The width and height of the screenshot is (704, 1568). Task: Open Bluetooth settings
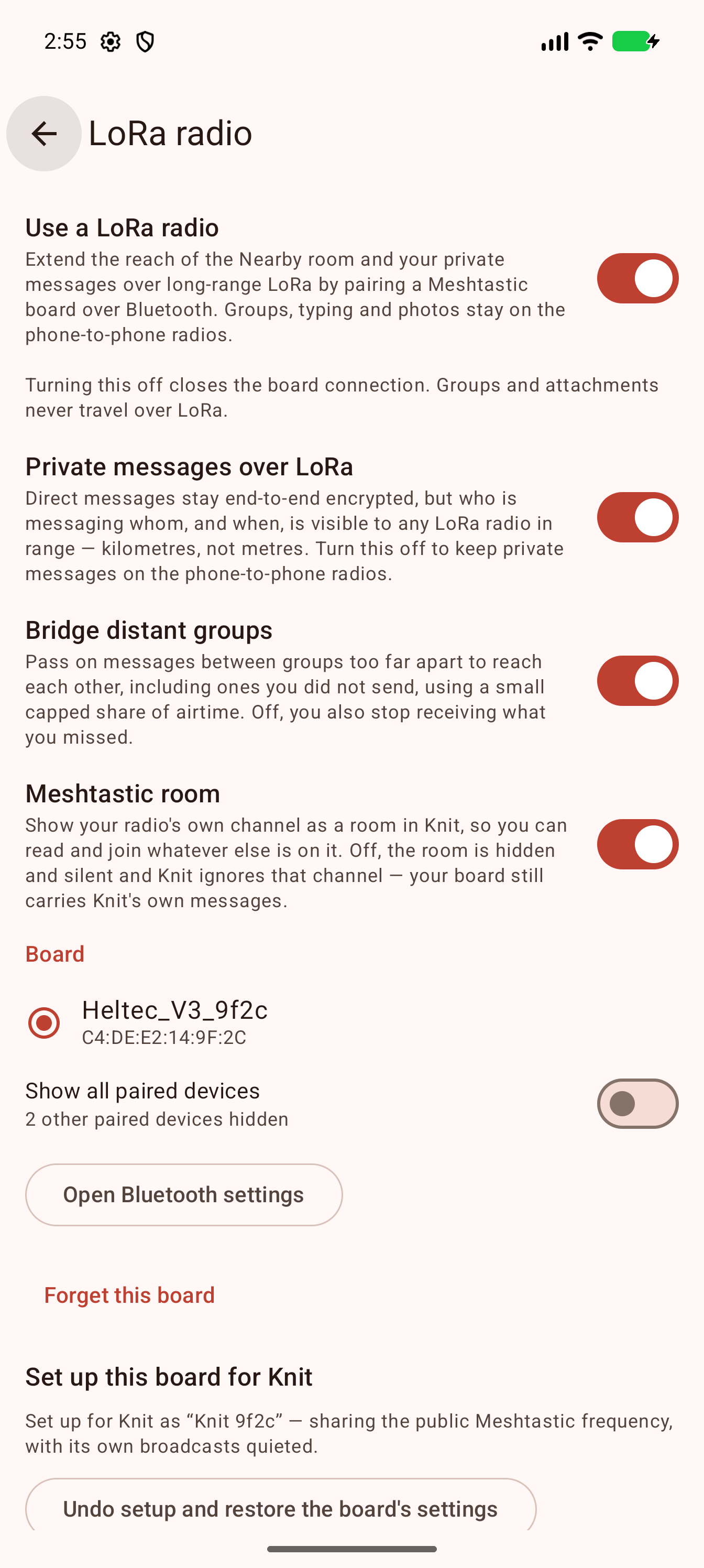[x=184, y=1195]
